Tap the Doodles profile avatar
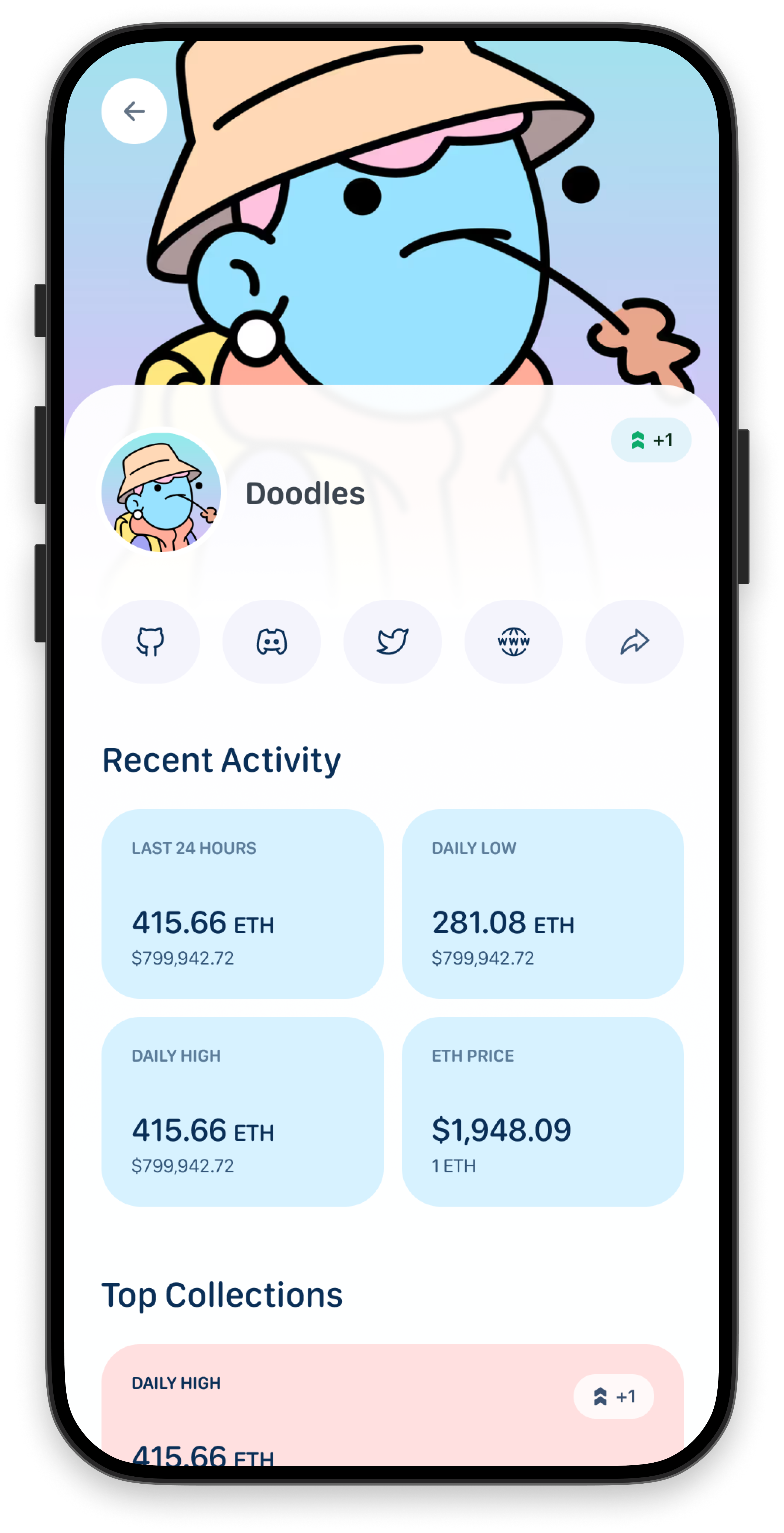Image resolution: width=784 pixels, height=1533 pixels. [x=161, y=492]
